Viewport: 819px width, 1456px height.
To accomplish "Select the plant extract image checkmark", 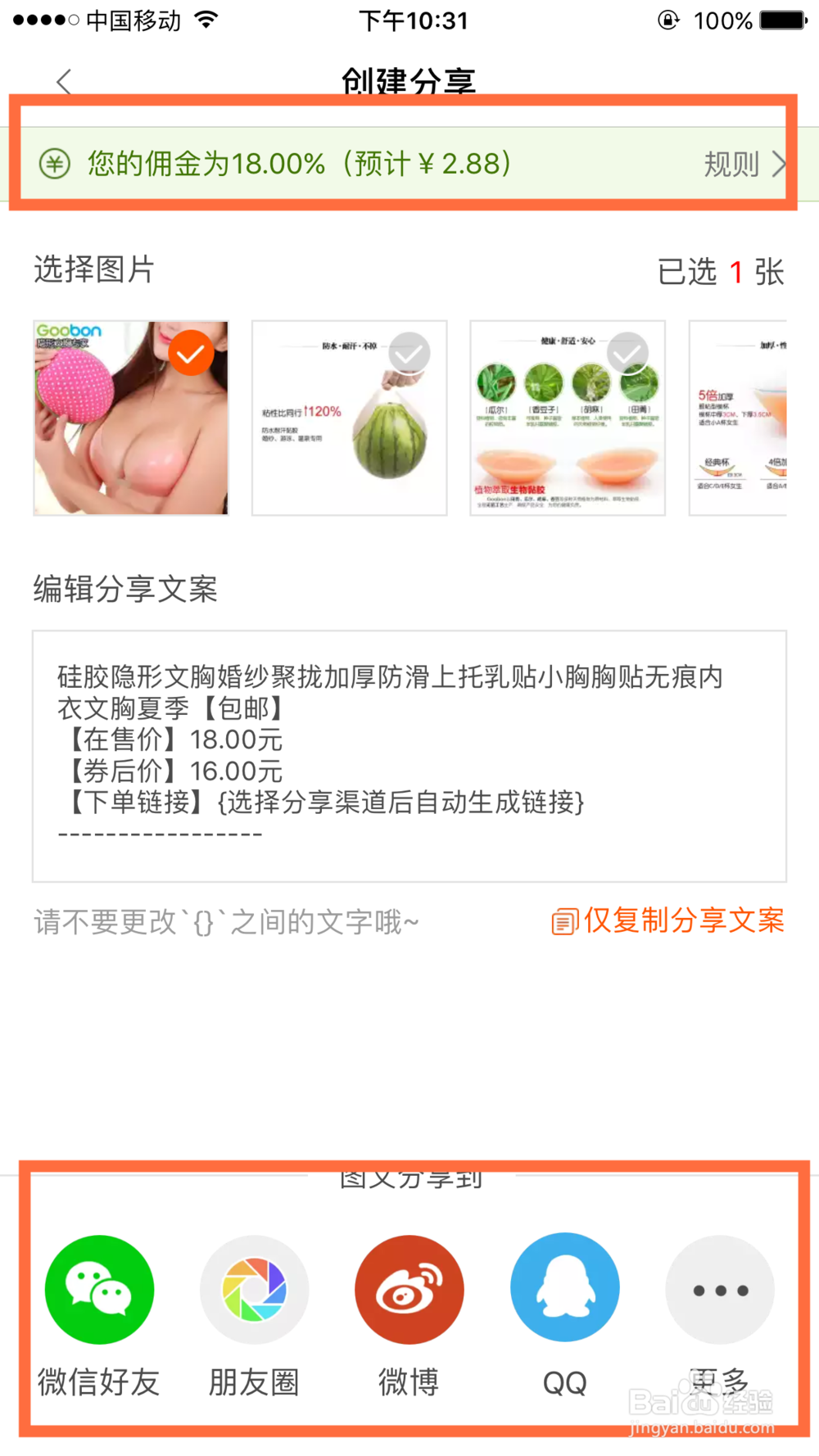I will [626, 354].
